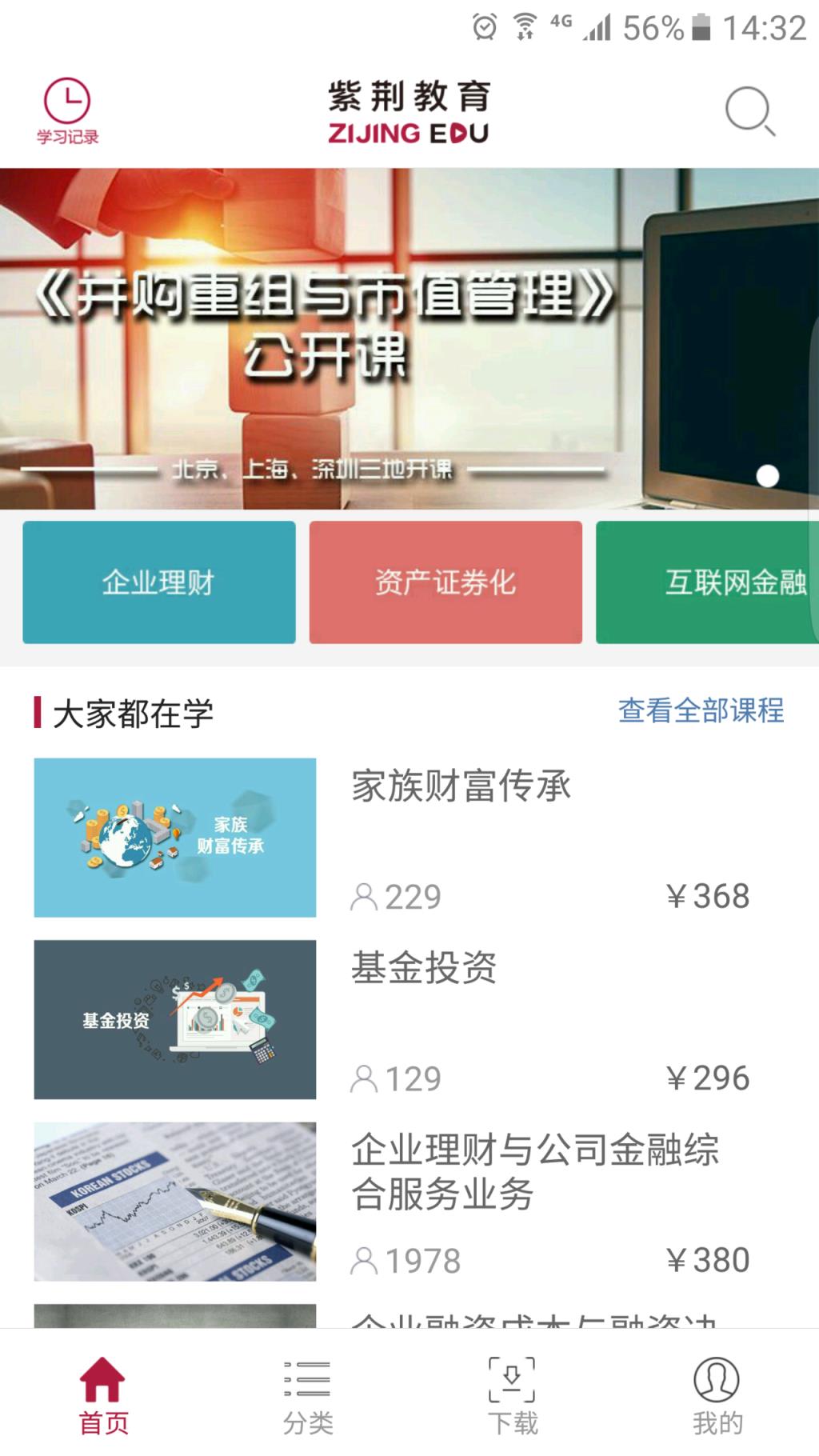Tap the person icon beside 229 learners
Image resolution: width=819 pixels, height=1456 pixels.
tap(364, 897)
